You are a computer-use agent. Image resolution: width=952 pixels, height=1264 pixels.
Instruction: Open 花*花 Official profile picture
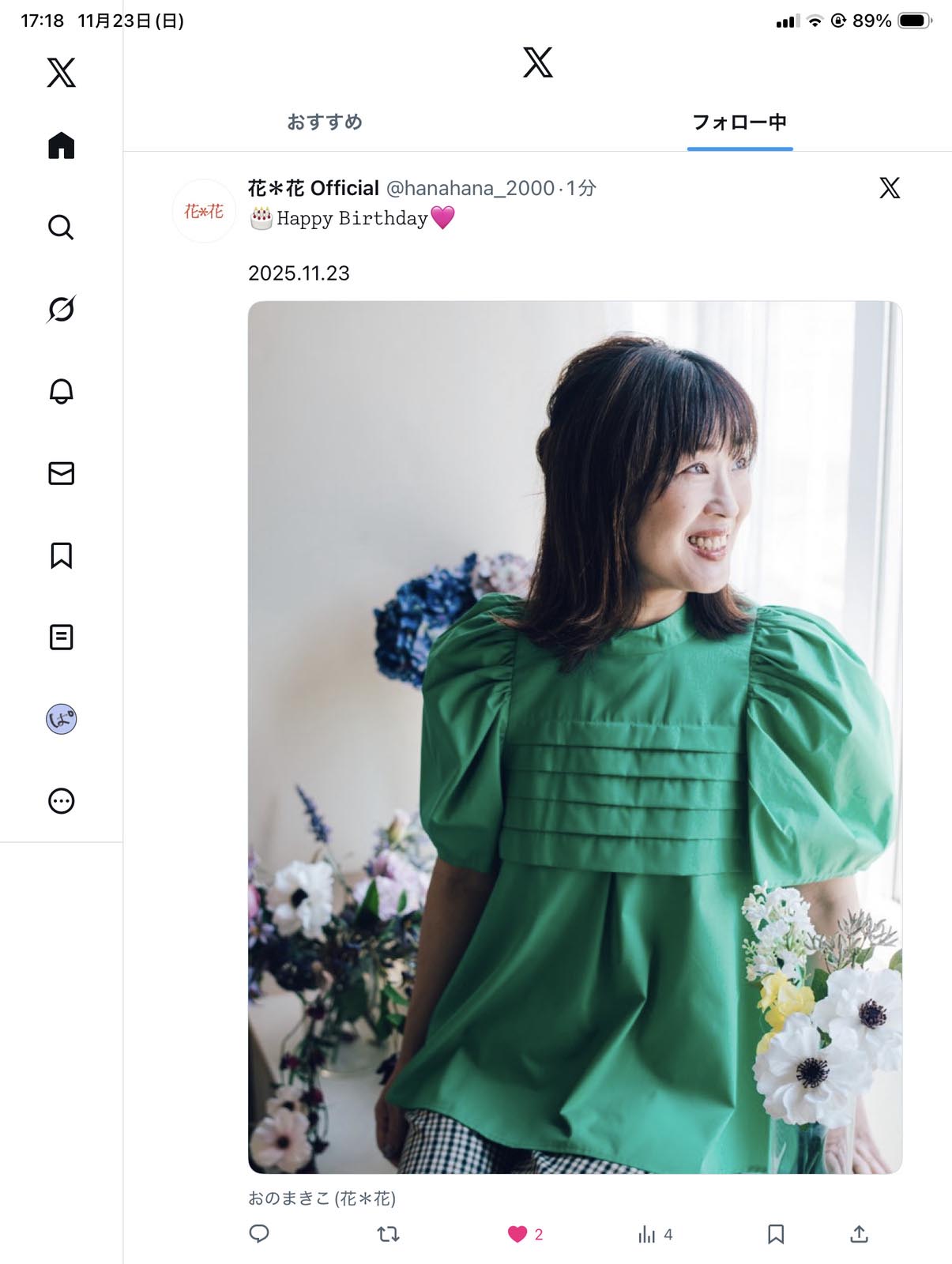[204, 211]
